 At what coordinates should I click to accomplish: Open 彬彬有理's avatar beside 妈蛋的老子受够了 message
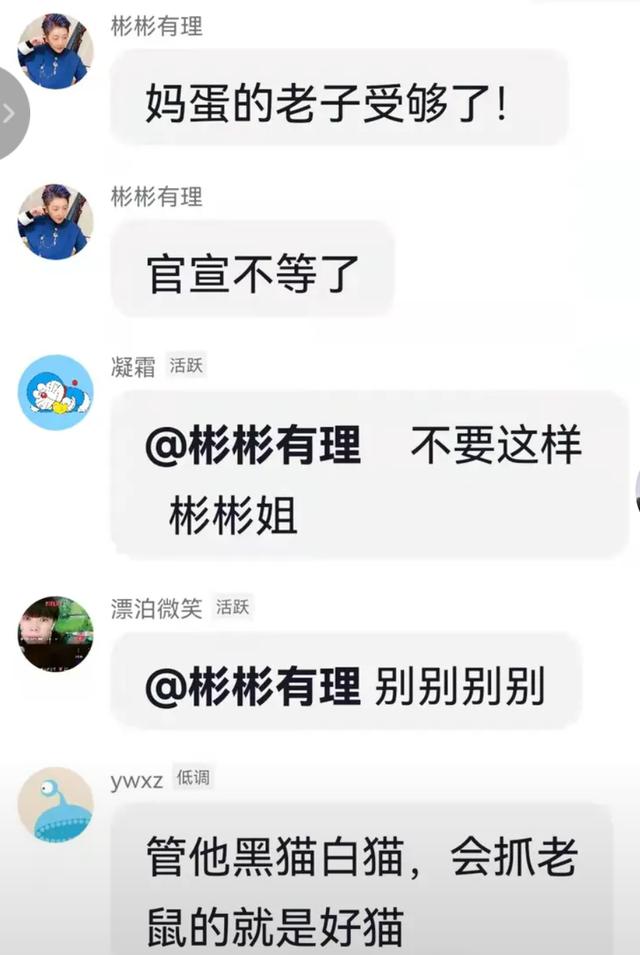[55, 51]
